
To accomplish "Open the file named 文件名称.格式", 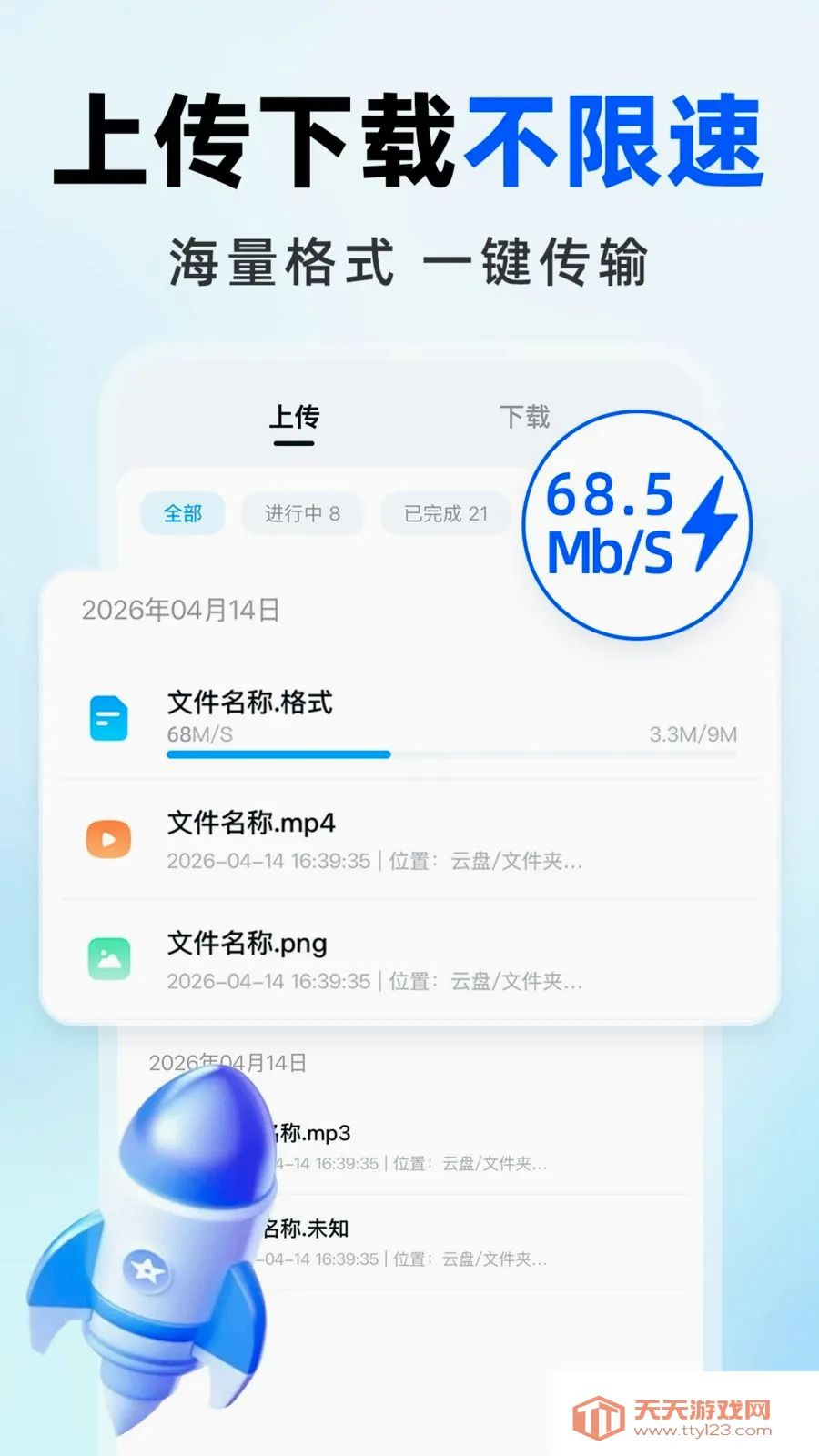I will (248, 703).
